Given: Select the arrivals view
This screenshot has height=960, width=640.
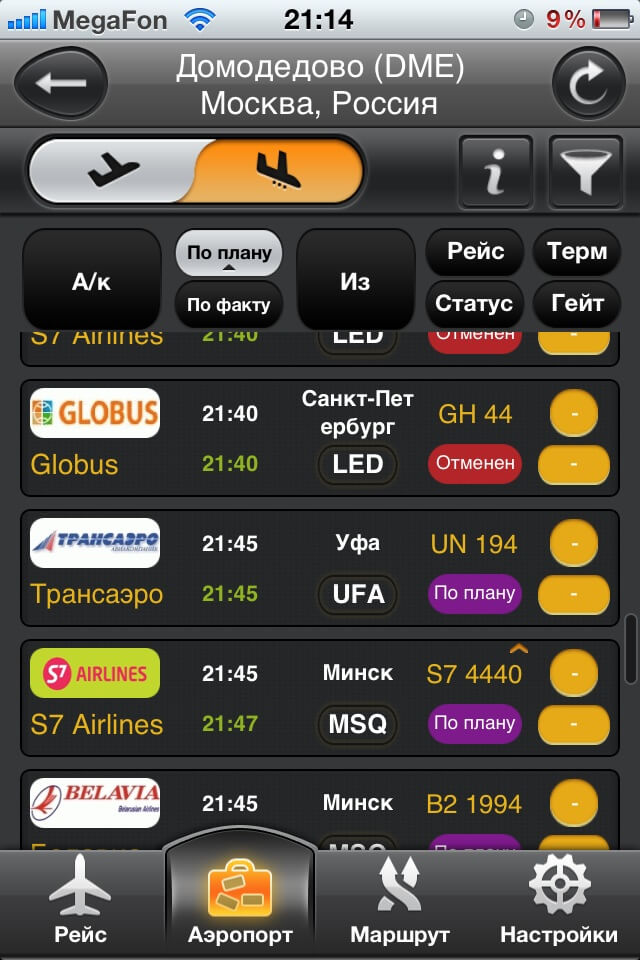Looking at the screenshot, I should pos(278,171).
